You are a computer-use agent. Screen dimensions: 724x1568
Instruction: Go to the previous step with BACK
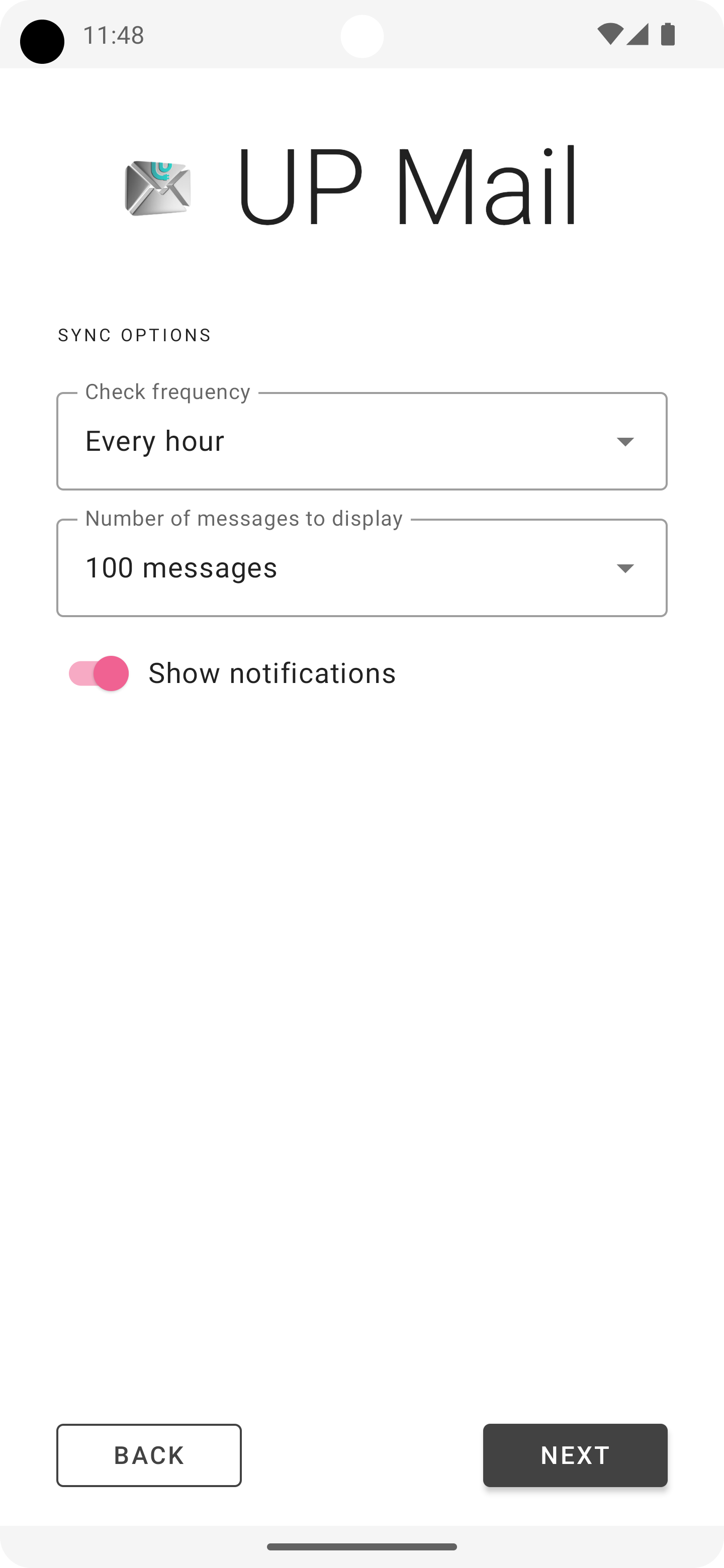(149, 1455)
